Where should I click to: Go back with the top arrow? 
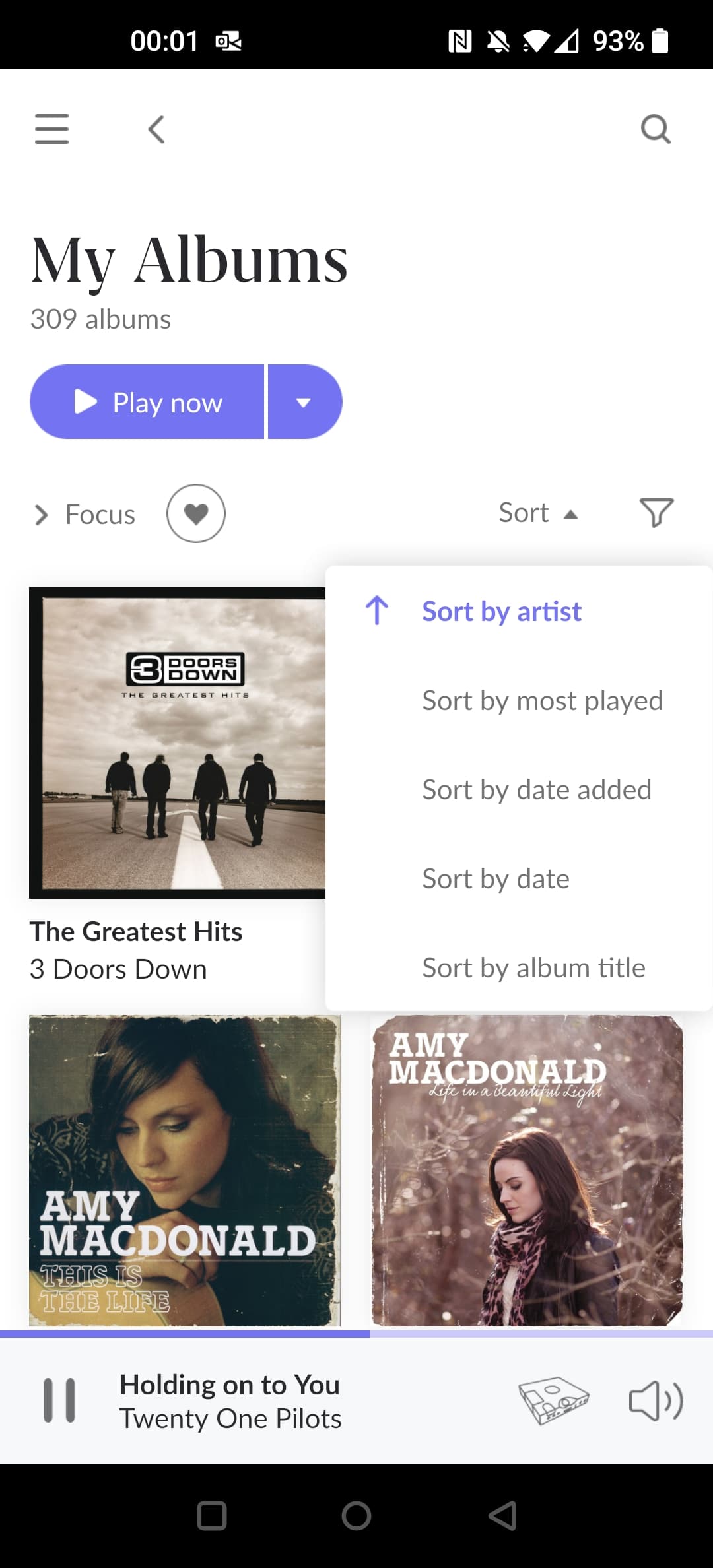[156, 129]
